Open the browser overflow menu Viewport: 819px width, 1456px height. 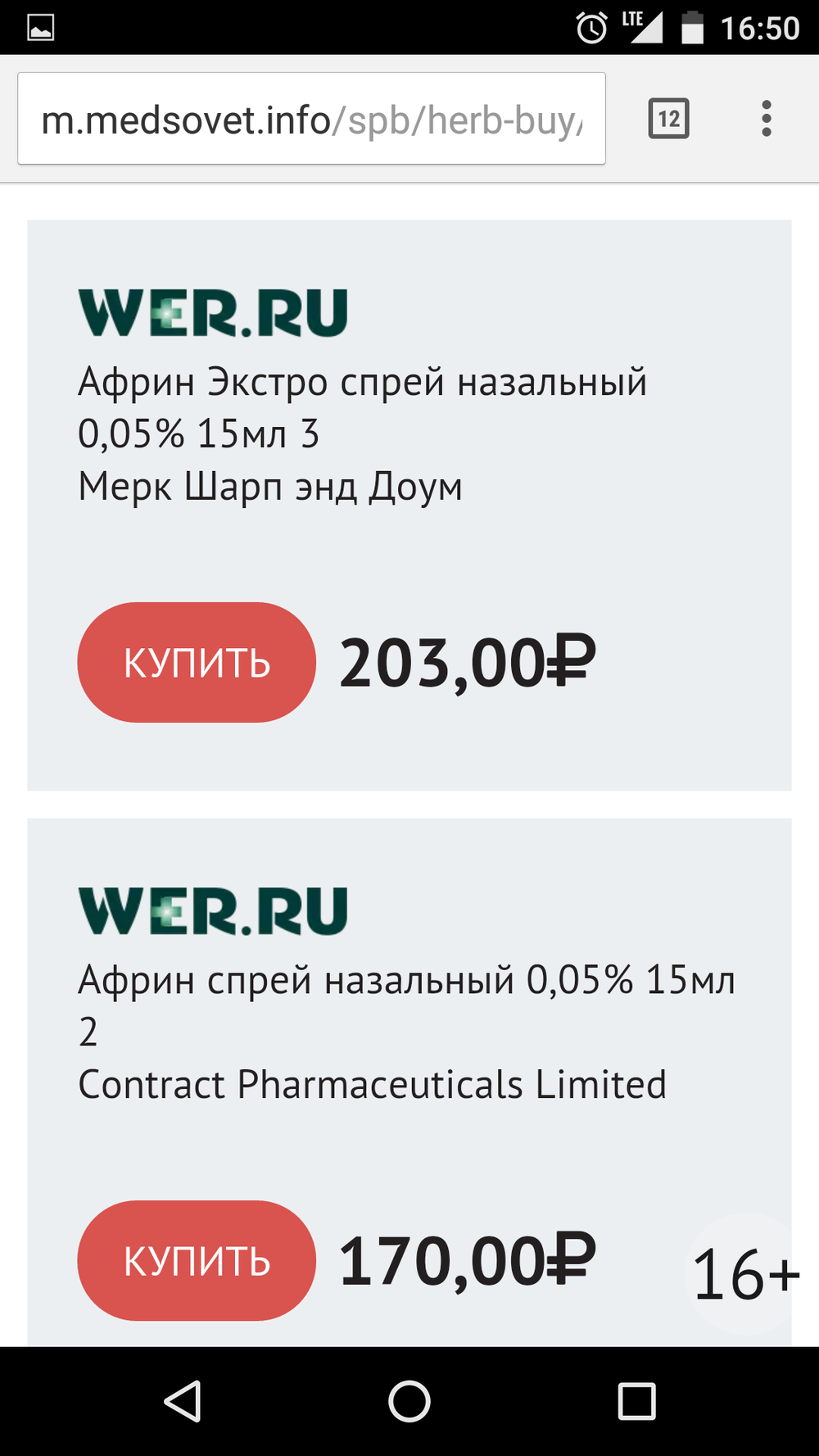766,120
